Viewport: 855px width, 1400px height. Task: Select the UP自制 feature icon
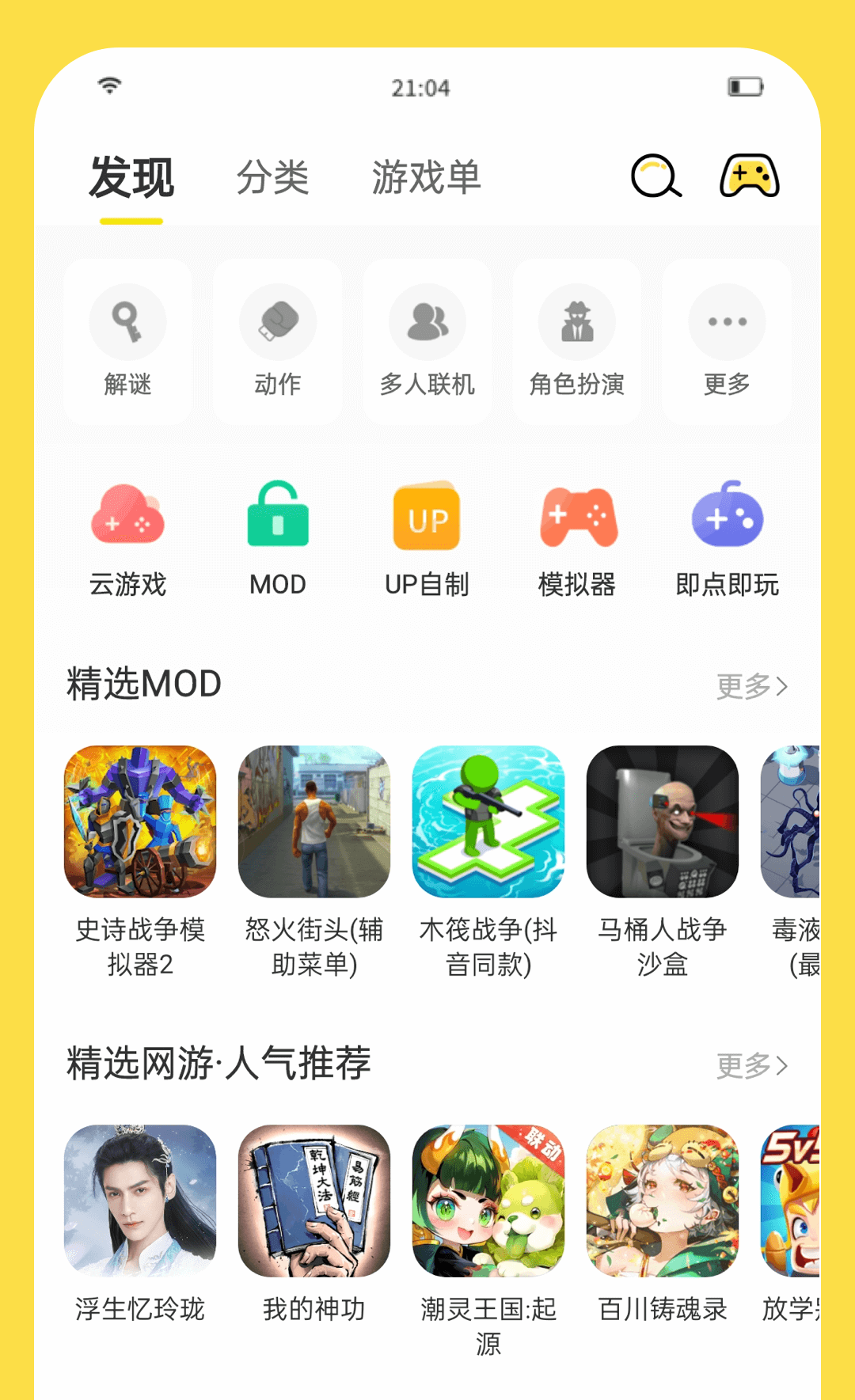[x=427, y=538]
